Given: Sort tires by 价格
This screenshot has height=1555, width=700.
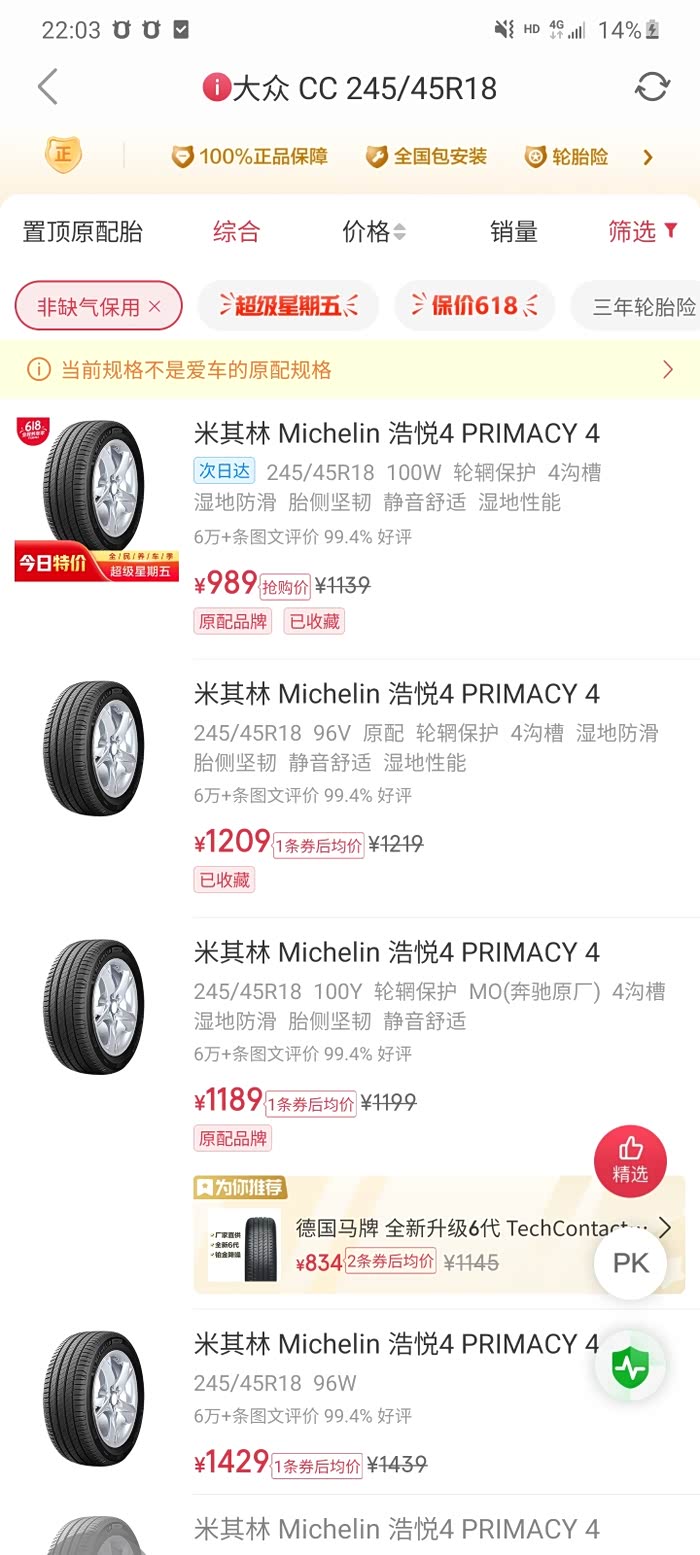Looking at the screenshot, I should 374,232.
